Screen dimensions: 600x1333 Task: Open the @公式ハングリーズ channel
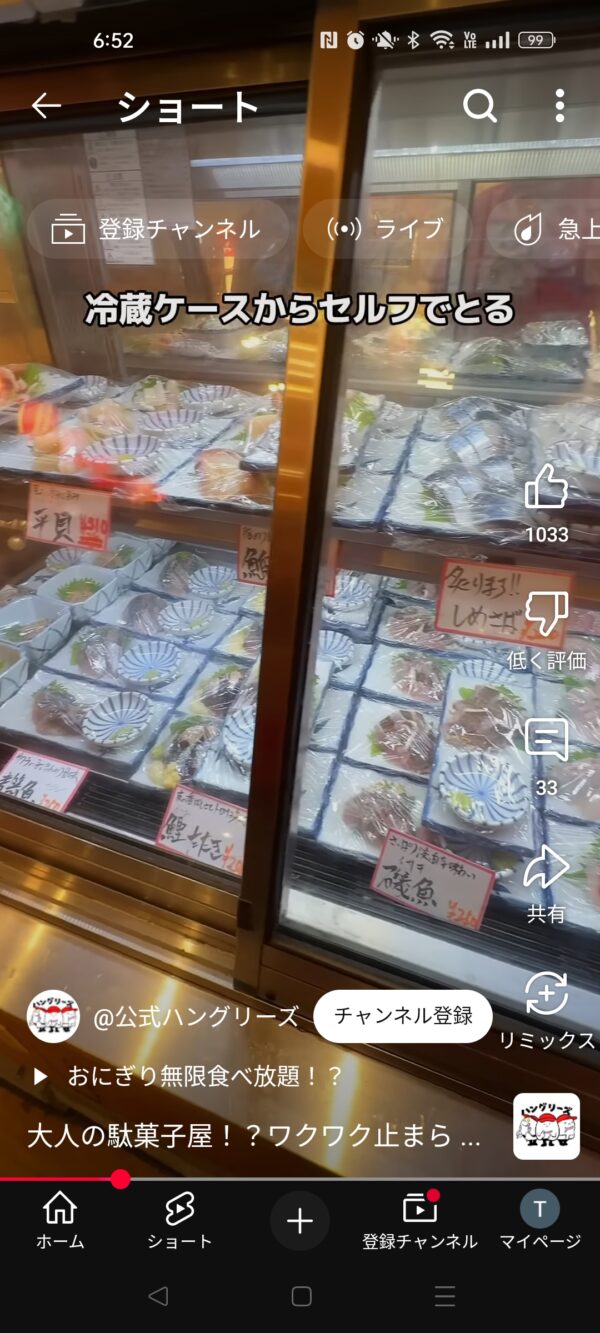click(195, 1017)
